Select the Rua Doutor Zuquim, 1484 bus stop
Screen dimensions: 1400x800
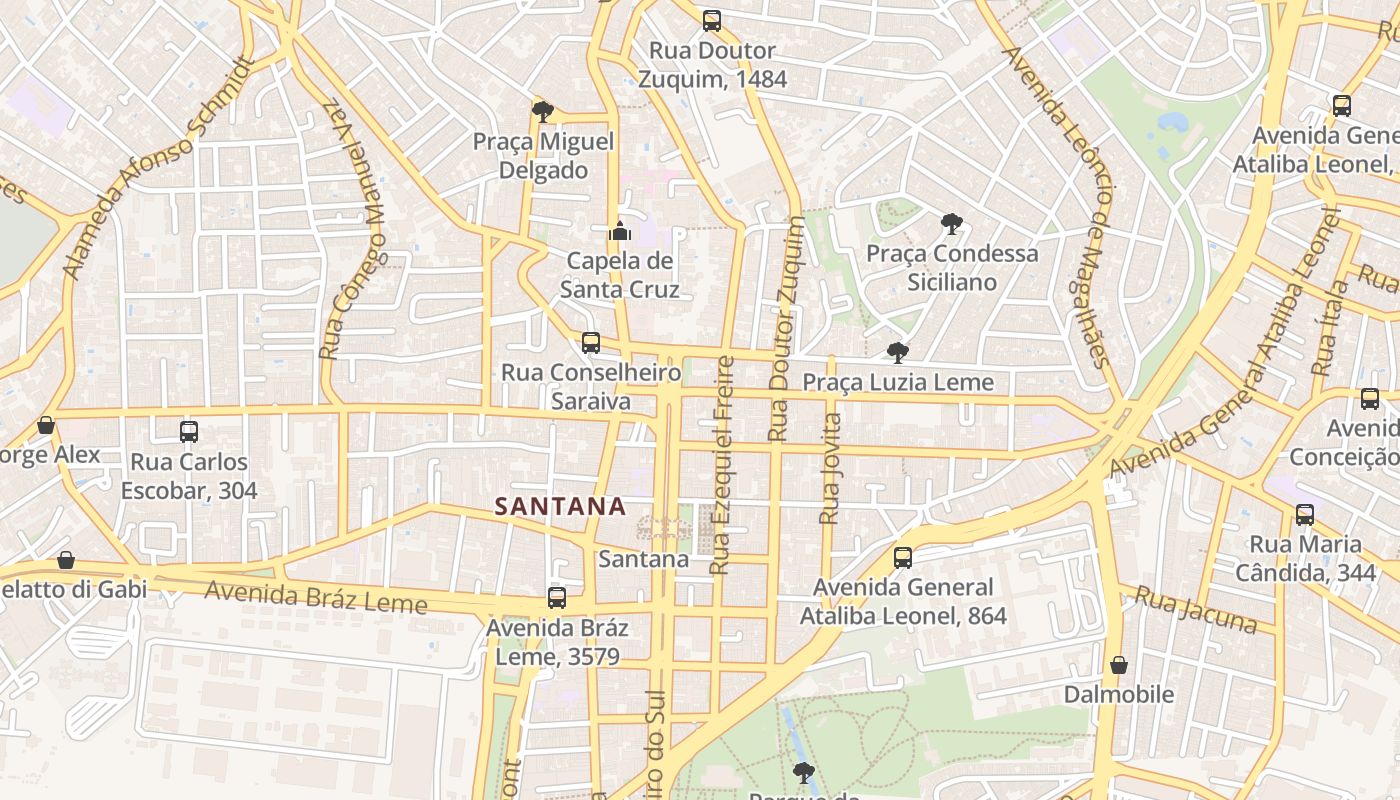[x=712, y=20]
